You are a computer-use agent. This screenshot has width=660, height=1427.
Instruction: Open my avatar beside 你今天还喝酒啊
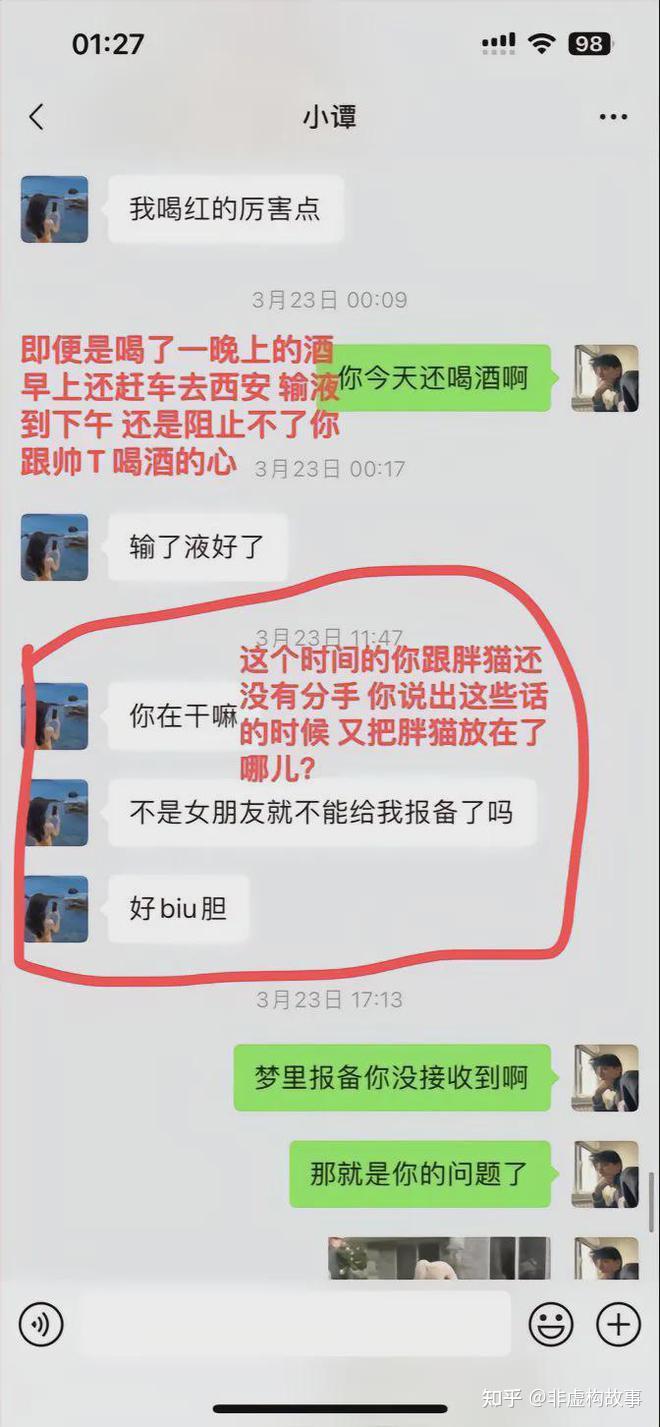click(605, 378)
